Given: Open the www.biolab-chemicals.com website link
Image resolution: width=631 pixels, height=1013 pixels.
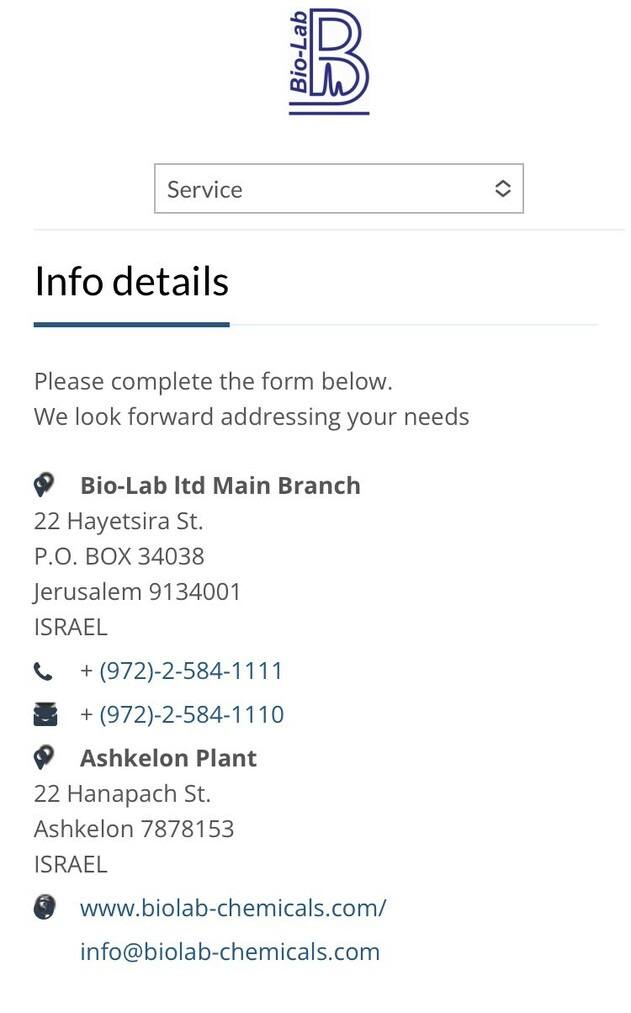Looking at the screenshot, I should tap(233, 908).
